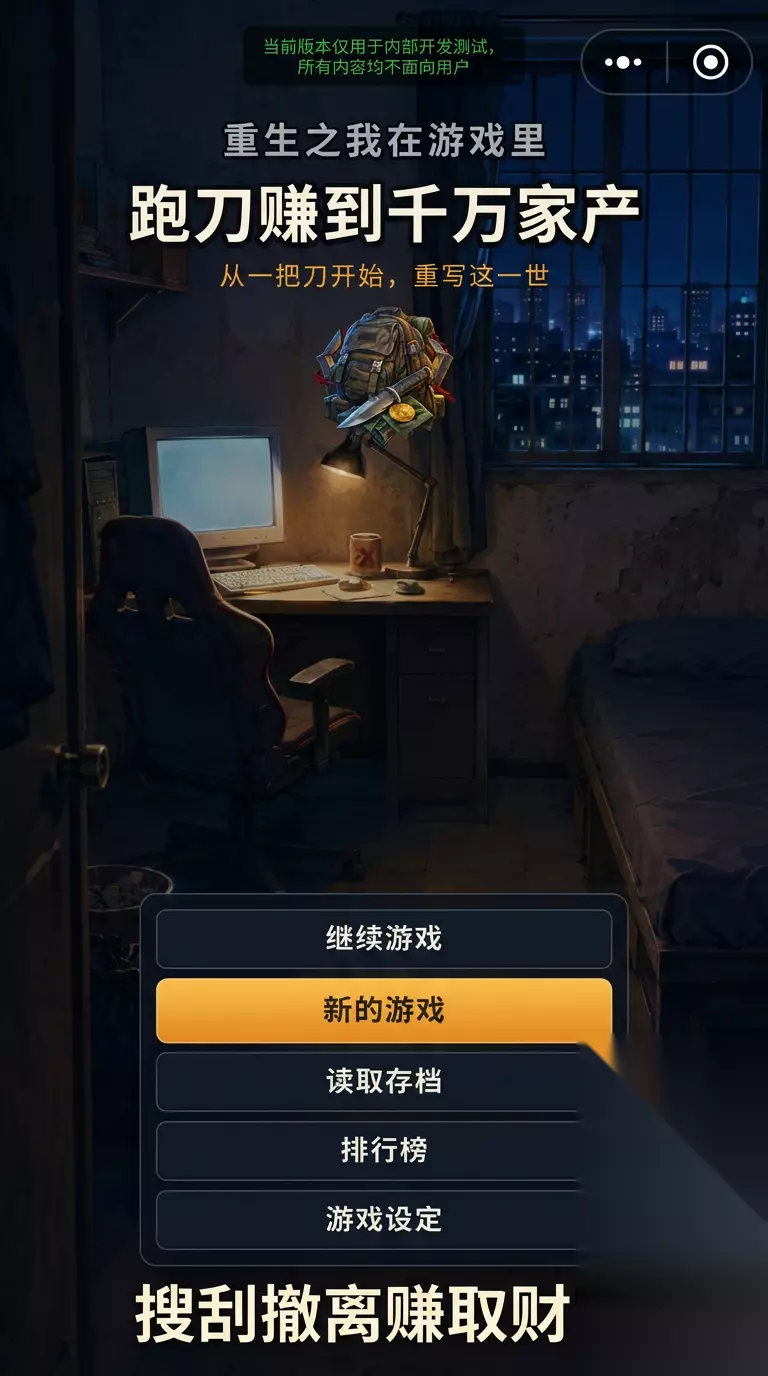Open 读取存档 to load a save

[x=384, y=1081]
